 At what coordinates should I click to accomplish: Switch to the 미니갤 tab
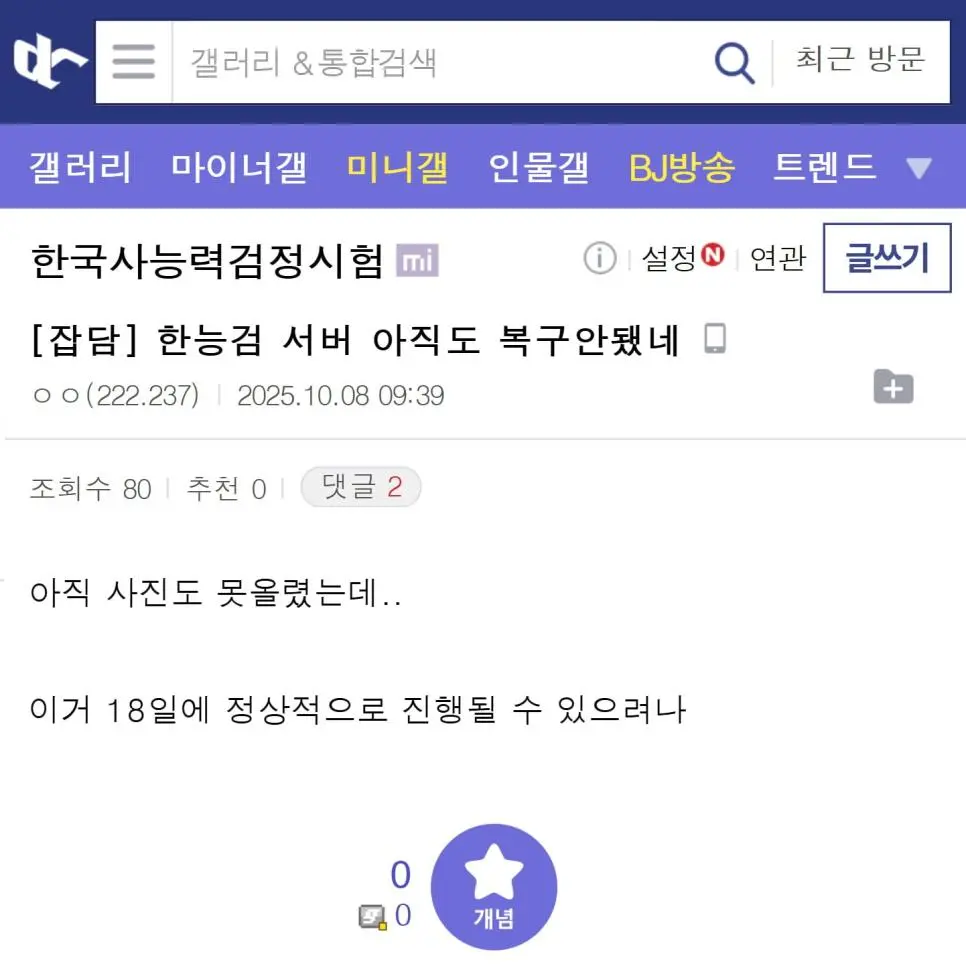(397, 167)
